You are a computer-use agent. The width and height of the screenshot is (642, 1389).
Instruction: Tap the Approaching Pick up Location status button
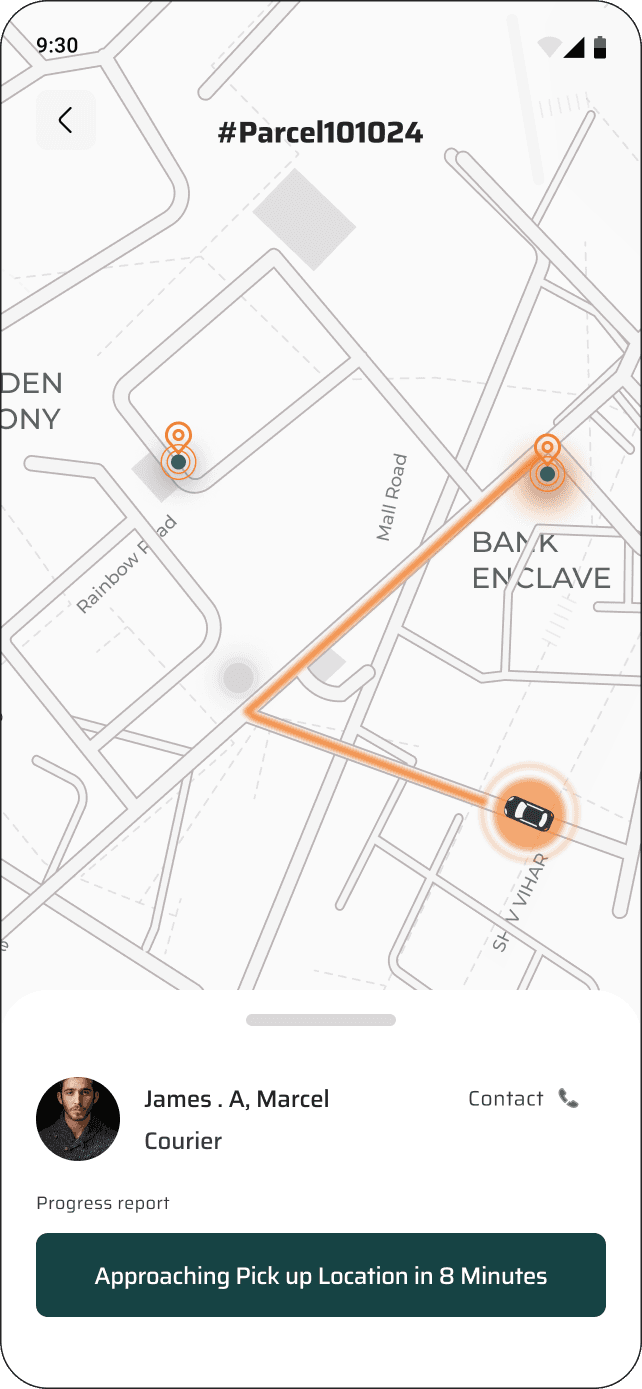coord(321,1275)
